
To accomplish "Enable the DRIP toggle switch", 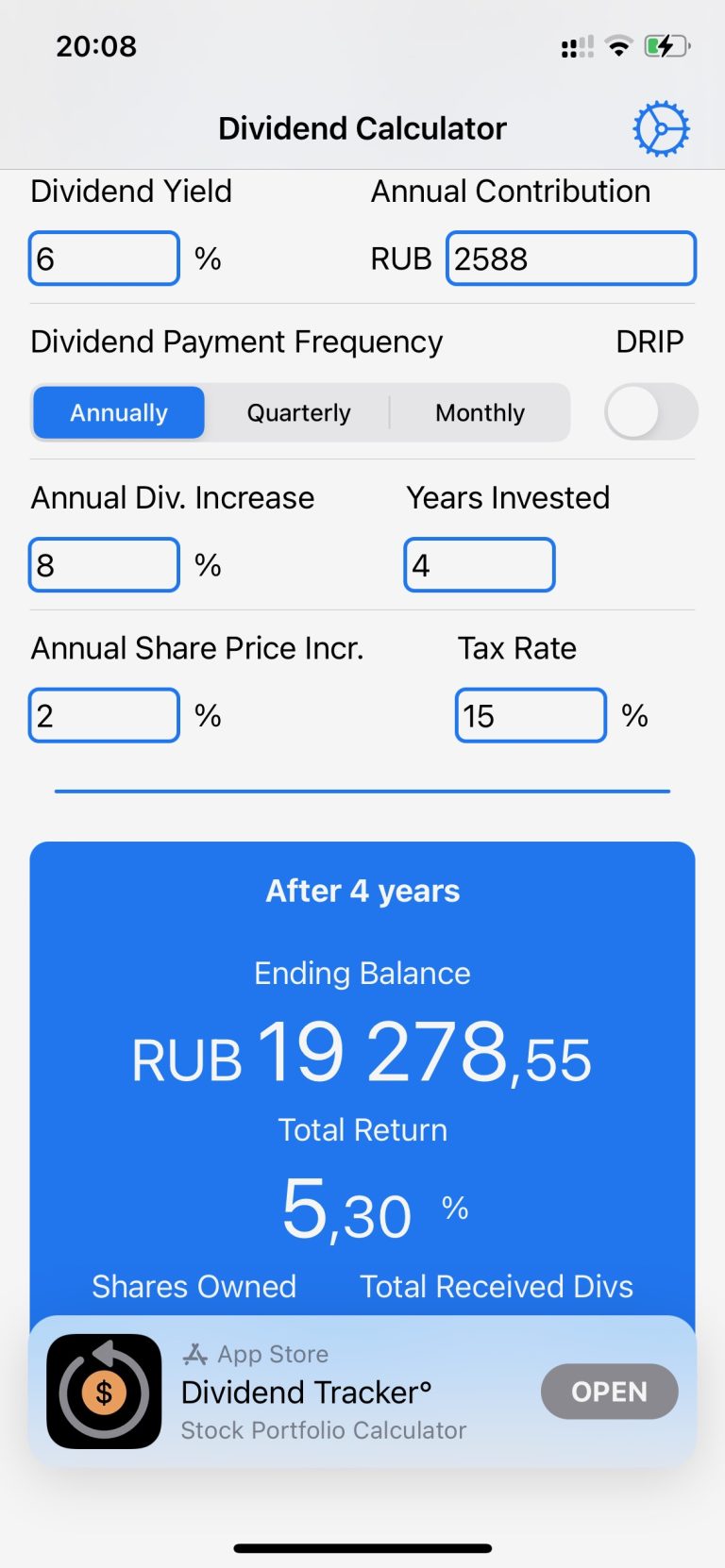I will click(x=649, y=412).
